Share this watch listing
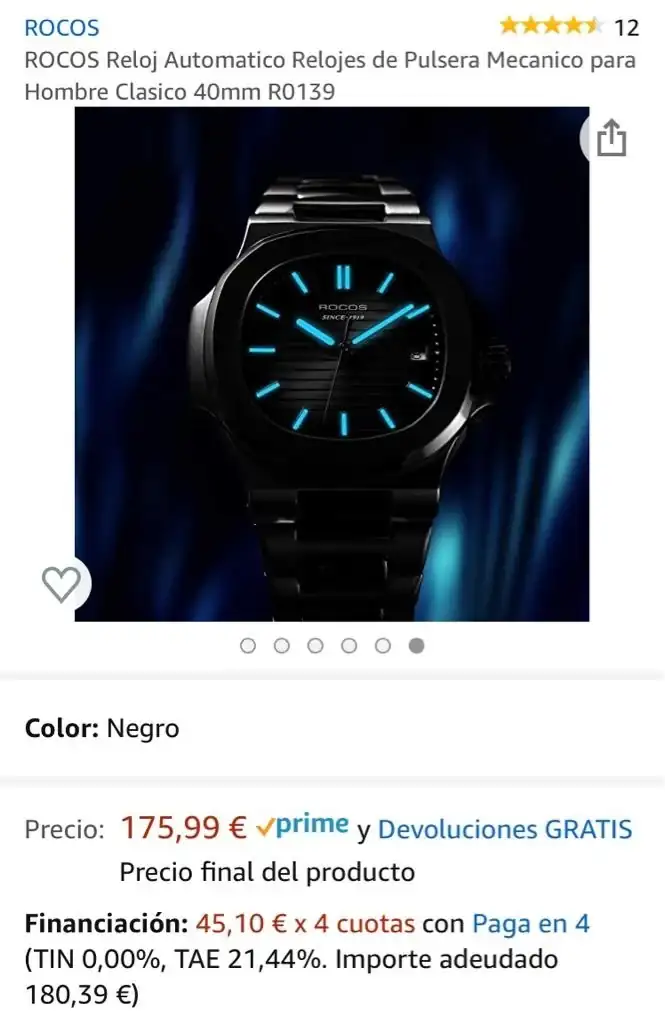665x1024 pixels. tap(611, 138)
